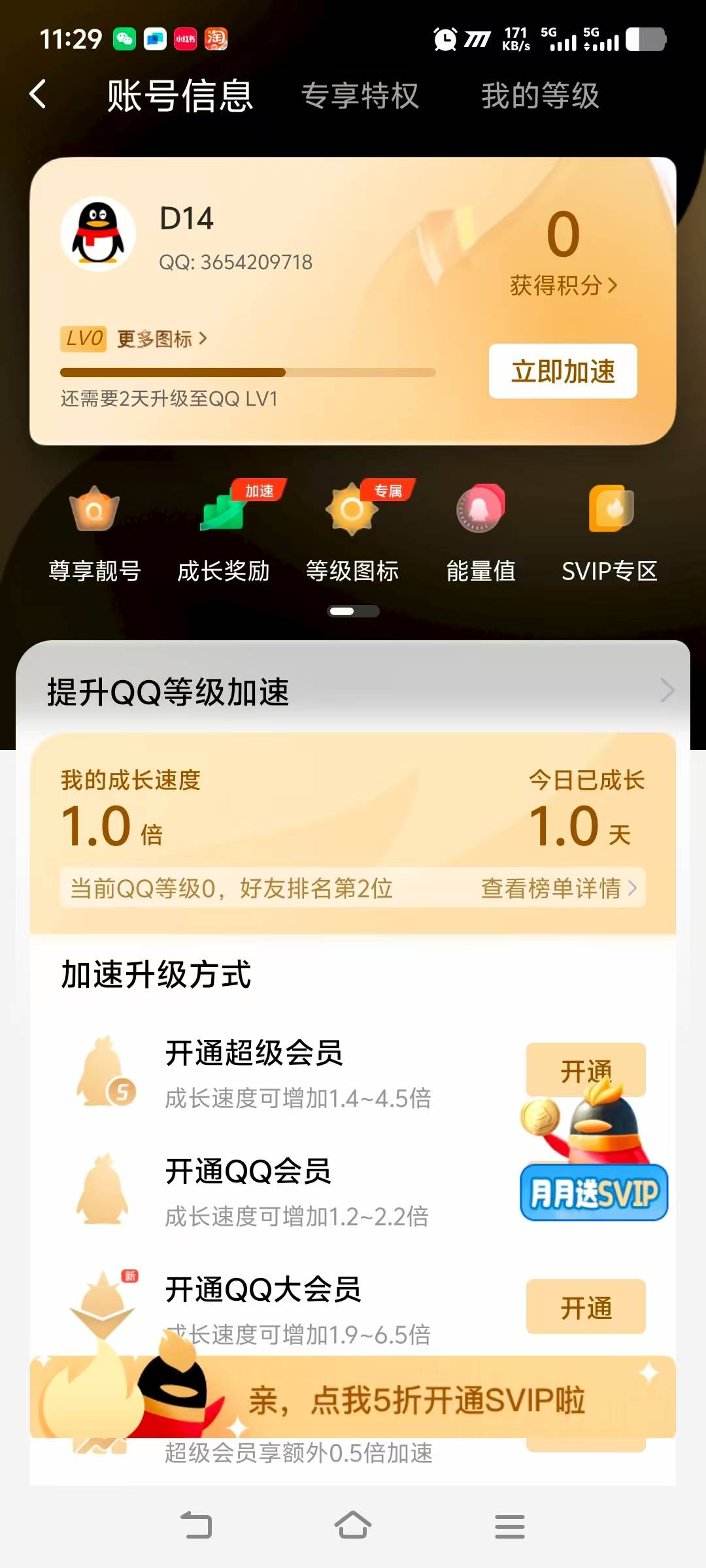Screen dimensions: 706x1568
Task: Expand 更多图标 next to LV0 badge
Action: 160,340
